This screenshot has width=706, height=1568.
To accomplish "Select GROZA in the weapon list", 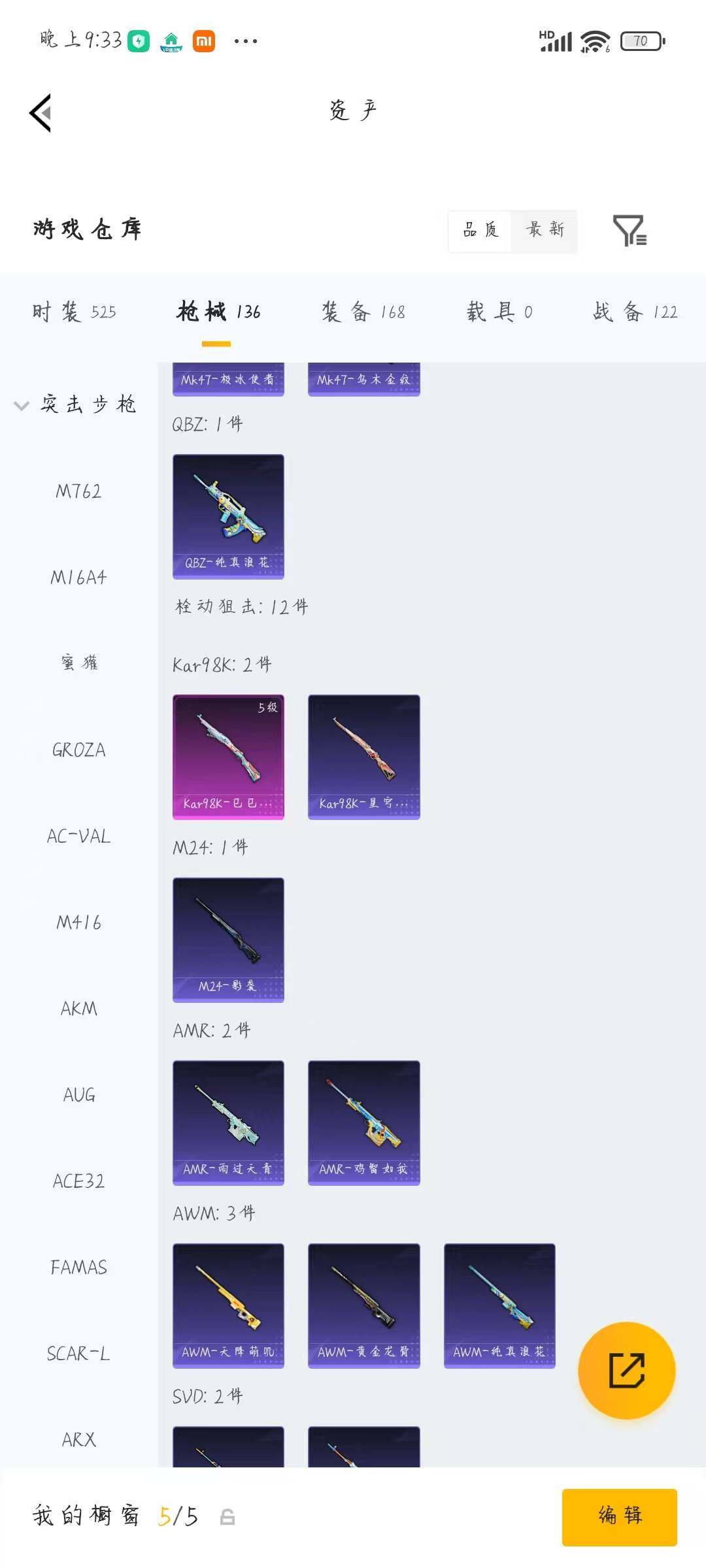I will (x=78, y=750).
